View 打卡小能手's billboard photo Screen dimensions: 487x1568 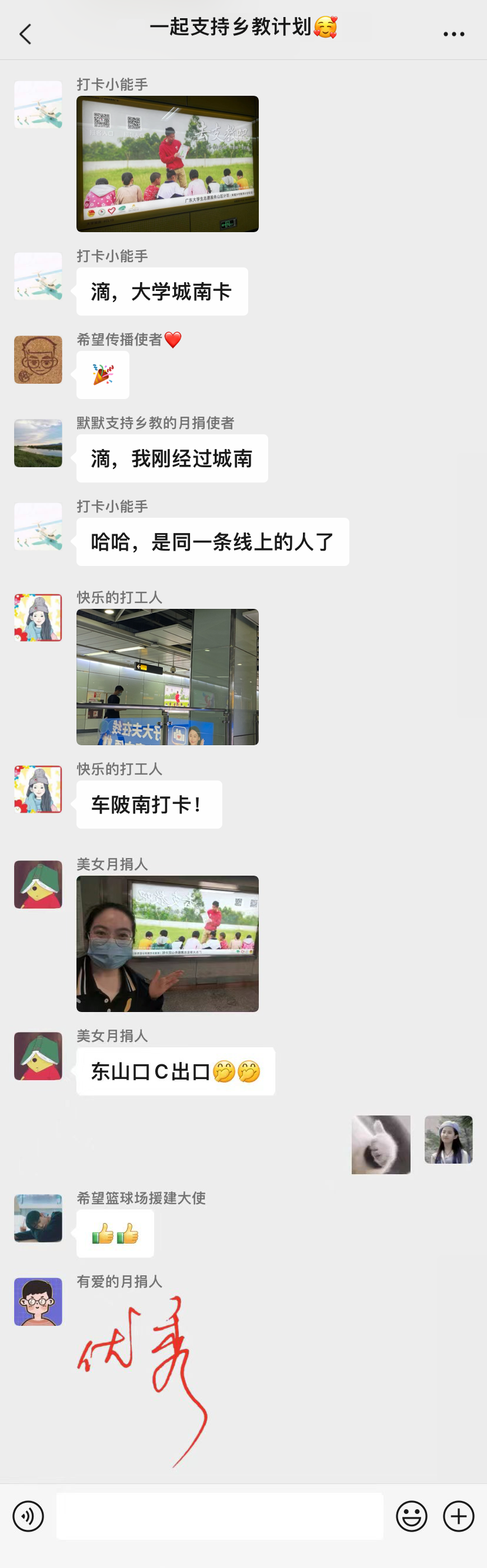pyautogui.click(x=167, y=164)
